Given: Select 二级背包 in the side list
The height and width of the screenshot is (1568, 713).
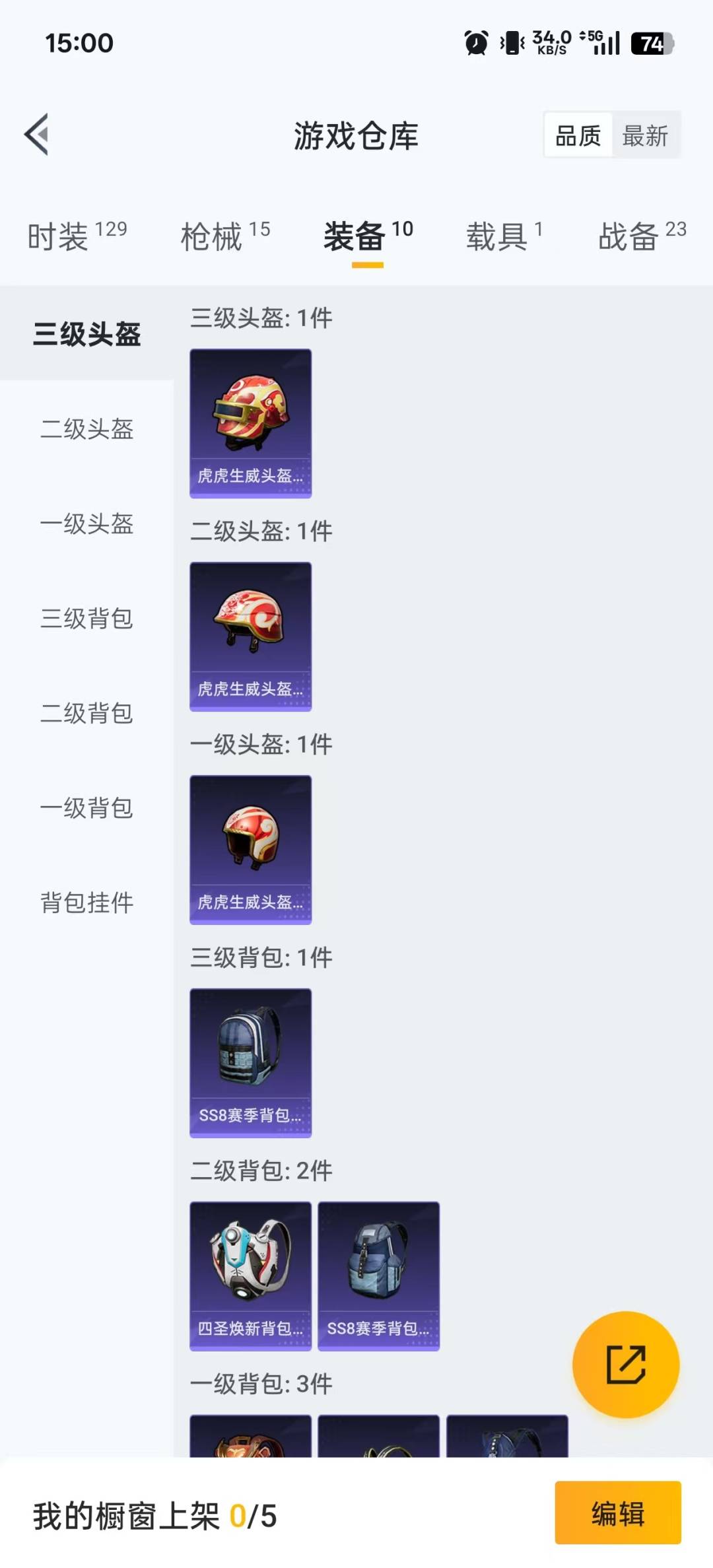Looking at the screenshot, I should (87, 713).
